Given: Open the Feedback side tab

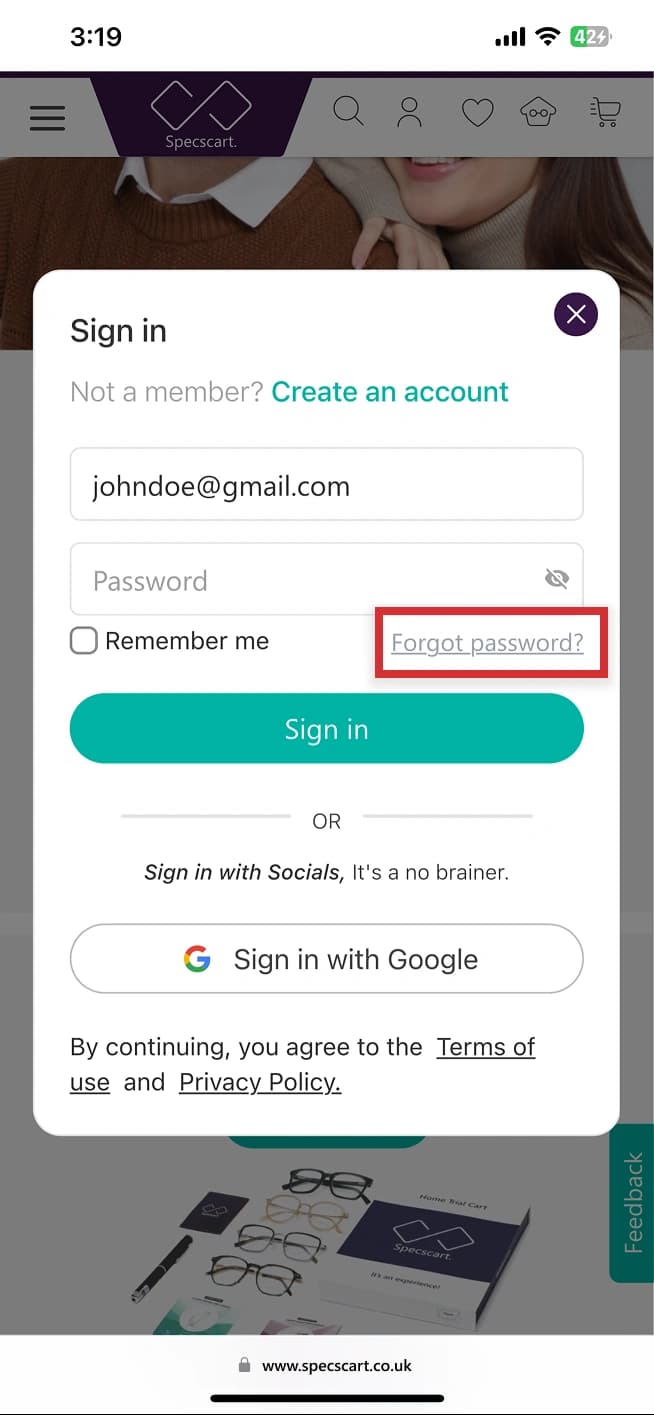Looking at the screenshot, I should click(632, 1202).
